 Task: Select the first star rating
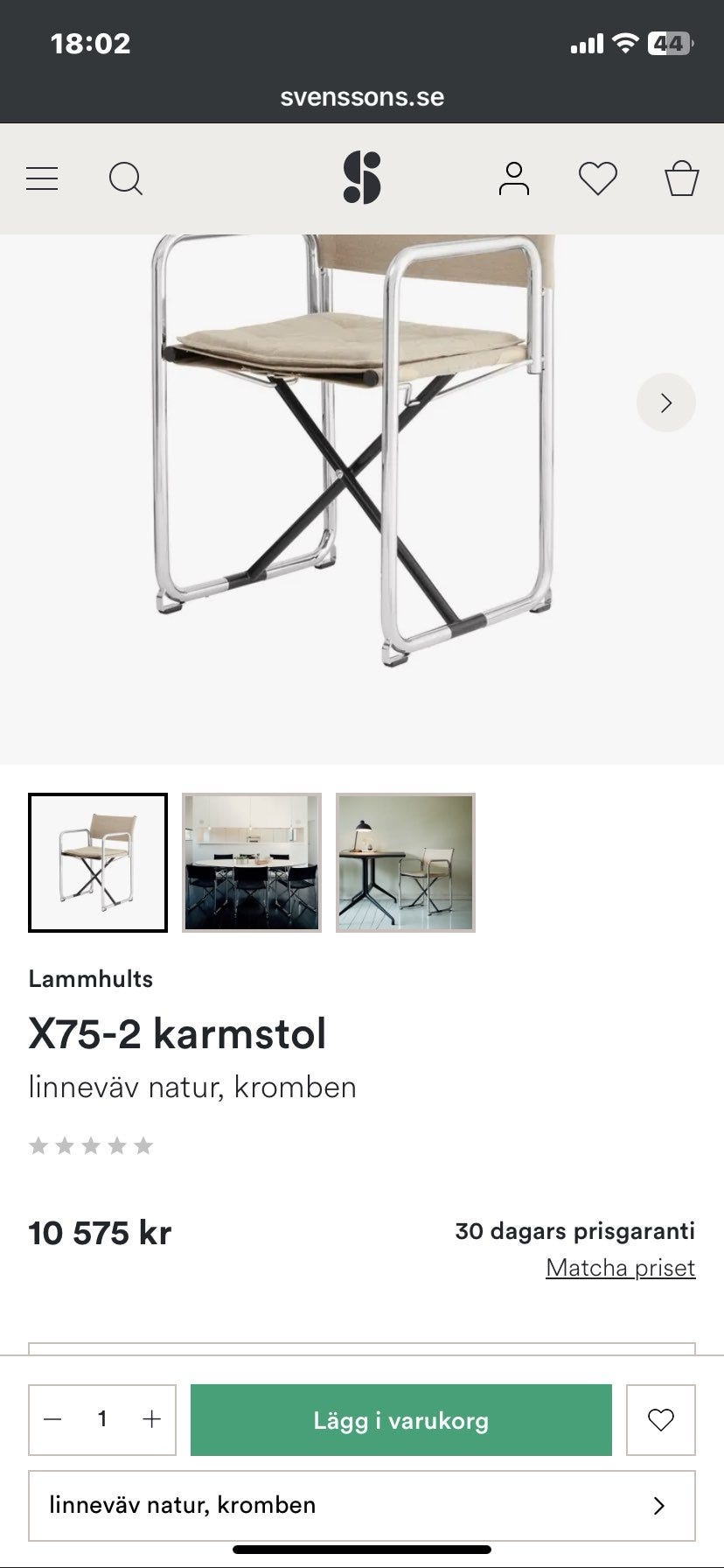pyautogui.click(x=39, y=1144)
